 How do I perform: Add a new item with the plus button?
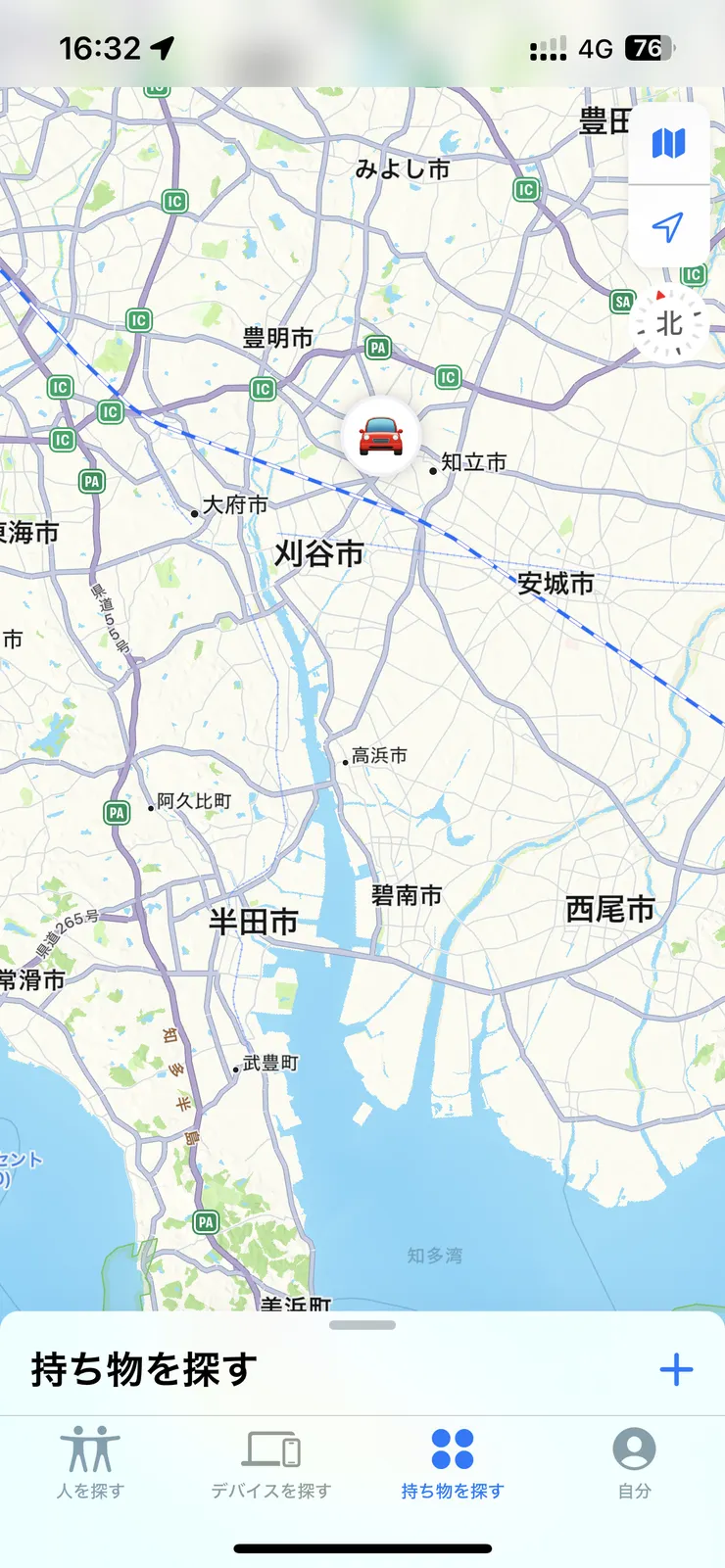tap(676, 1369)
